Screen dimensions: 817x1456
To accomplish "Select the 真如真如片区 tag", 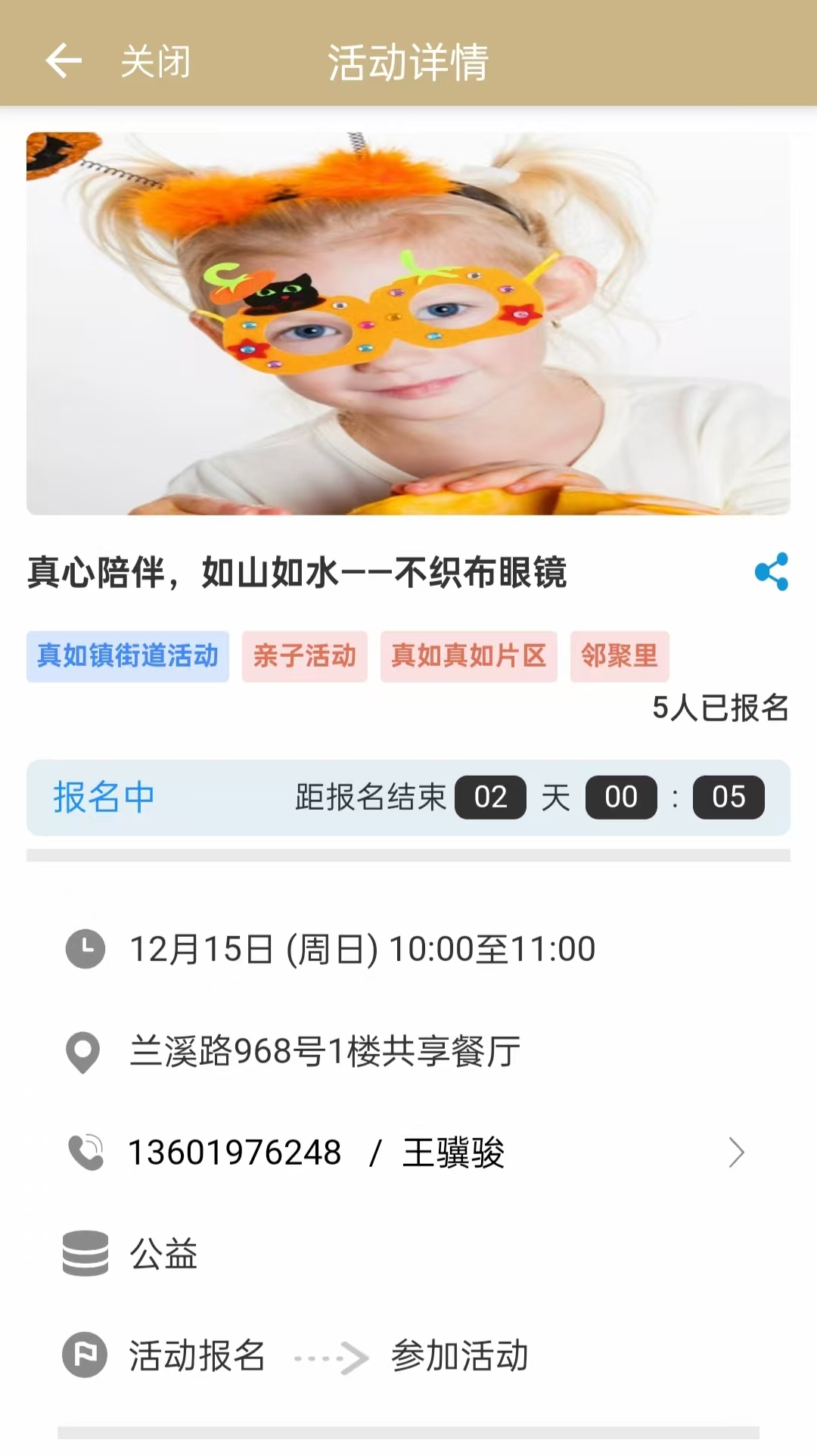I will [x=468, y=656].
